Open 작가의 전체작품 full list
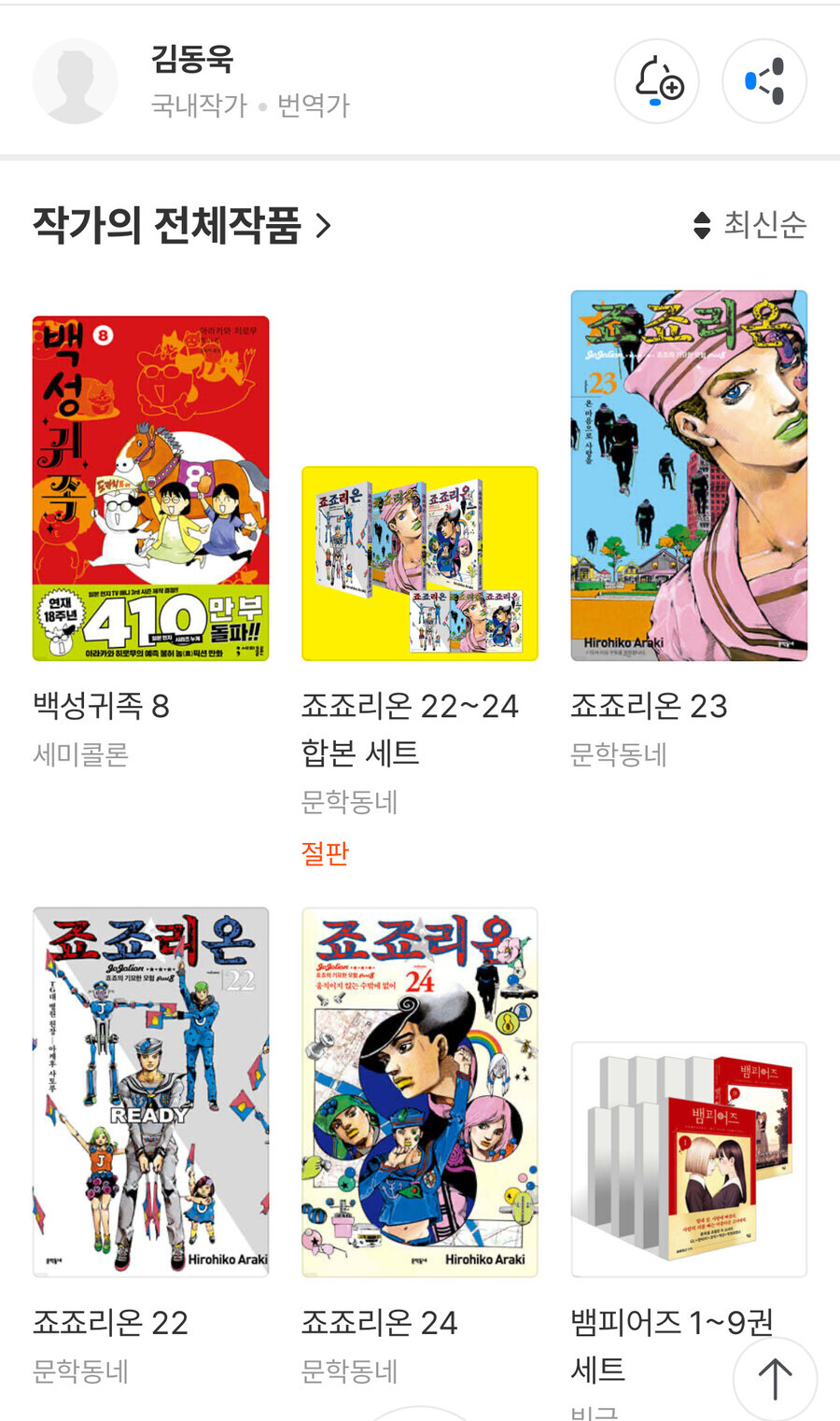840x1421 pixels. [182, 225]
